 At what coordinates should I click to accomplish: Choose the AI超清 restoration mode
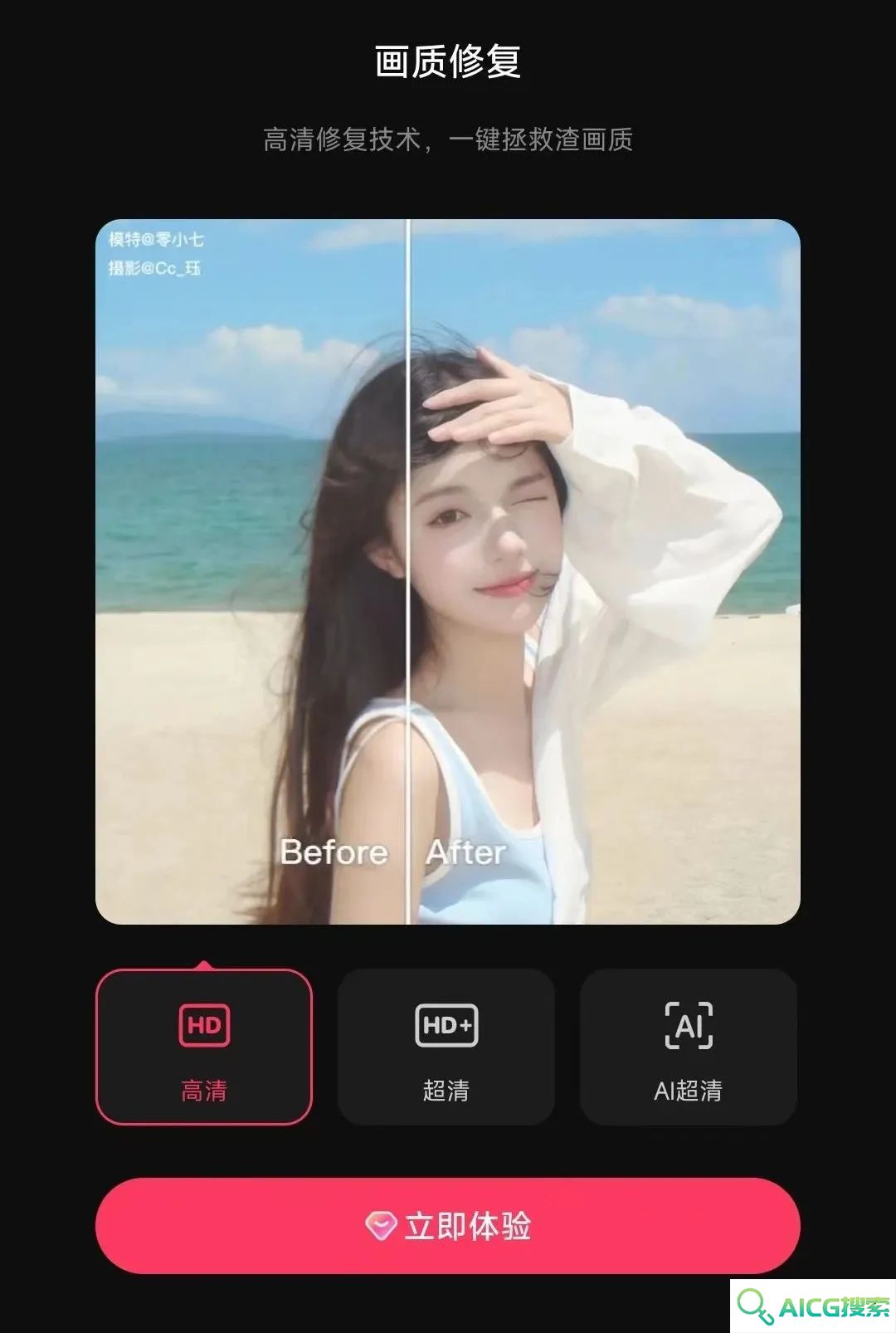[x=689, y=1047]
